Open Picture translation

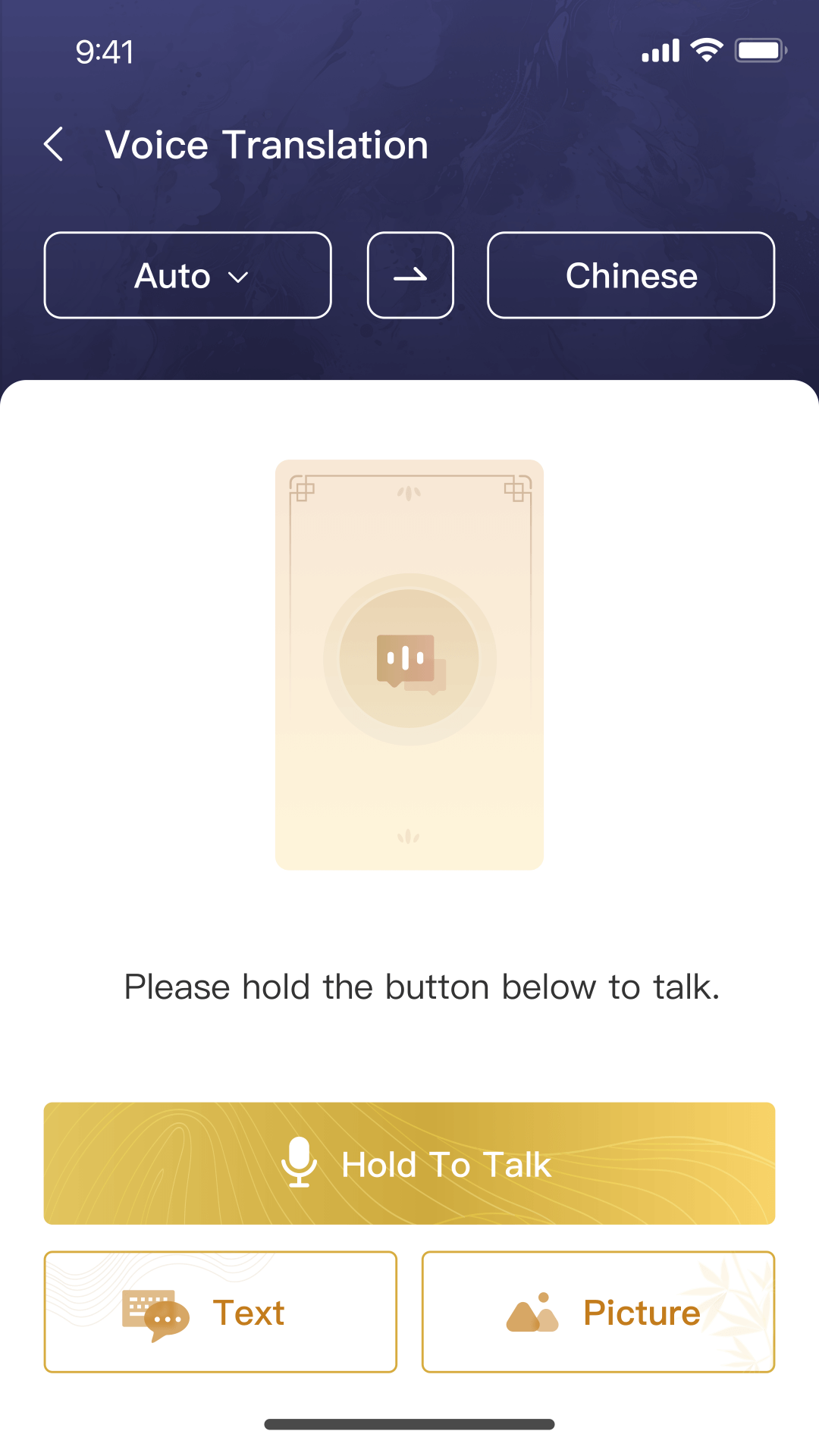pos(598,1312)
